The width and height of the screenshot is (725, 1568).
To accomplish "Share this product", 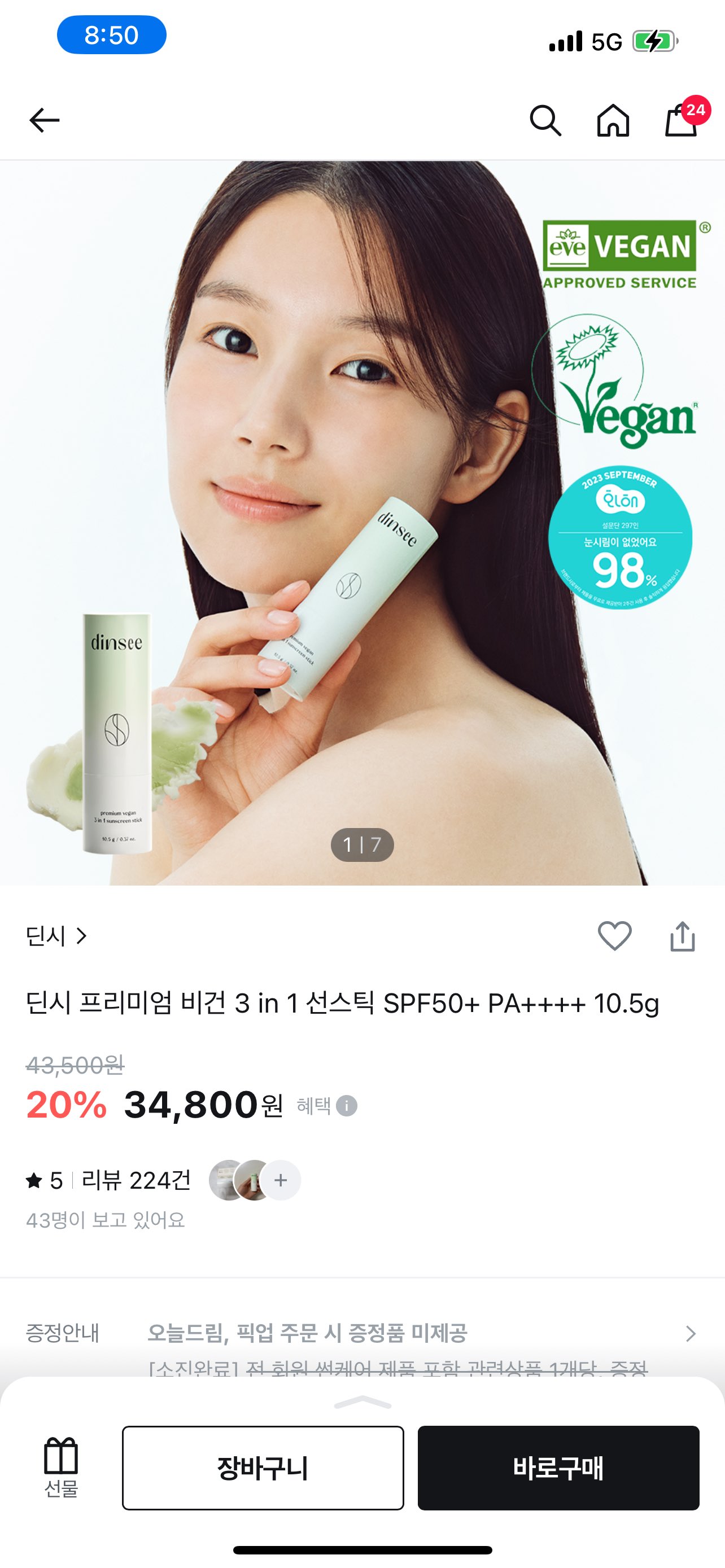I will [x=682, y=936].
